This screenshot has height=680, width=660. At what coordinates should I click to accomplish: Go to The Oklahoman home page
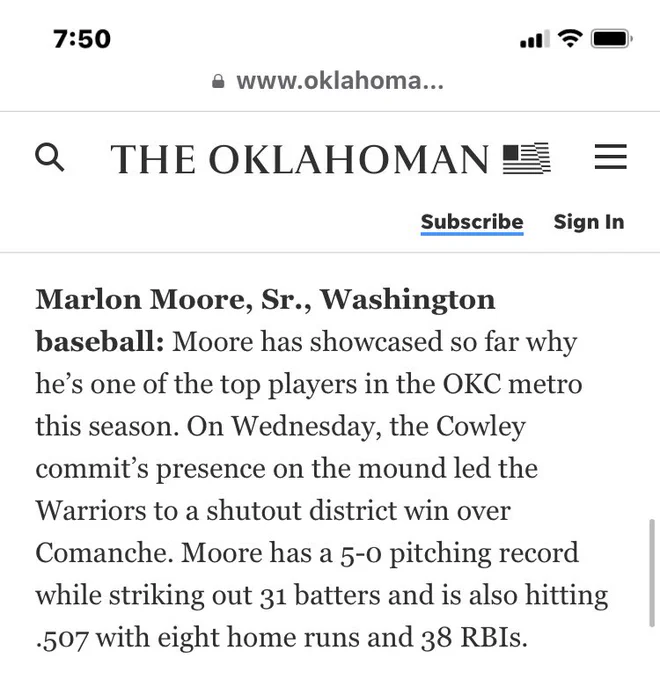330,159
